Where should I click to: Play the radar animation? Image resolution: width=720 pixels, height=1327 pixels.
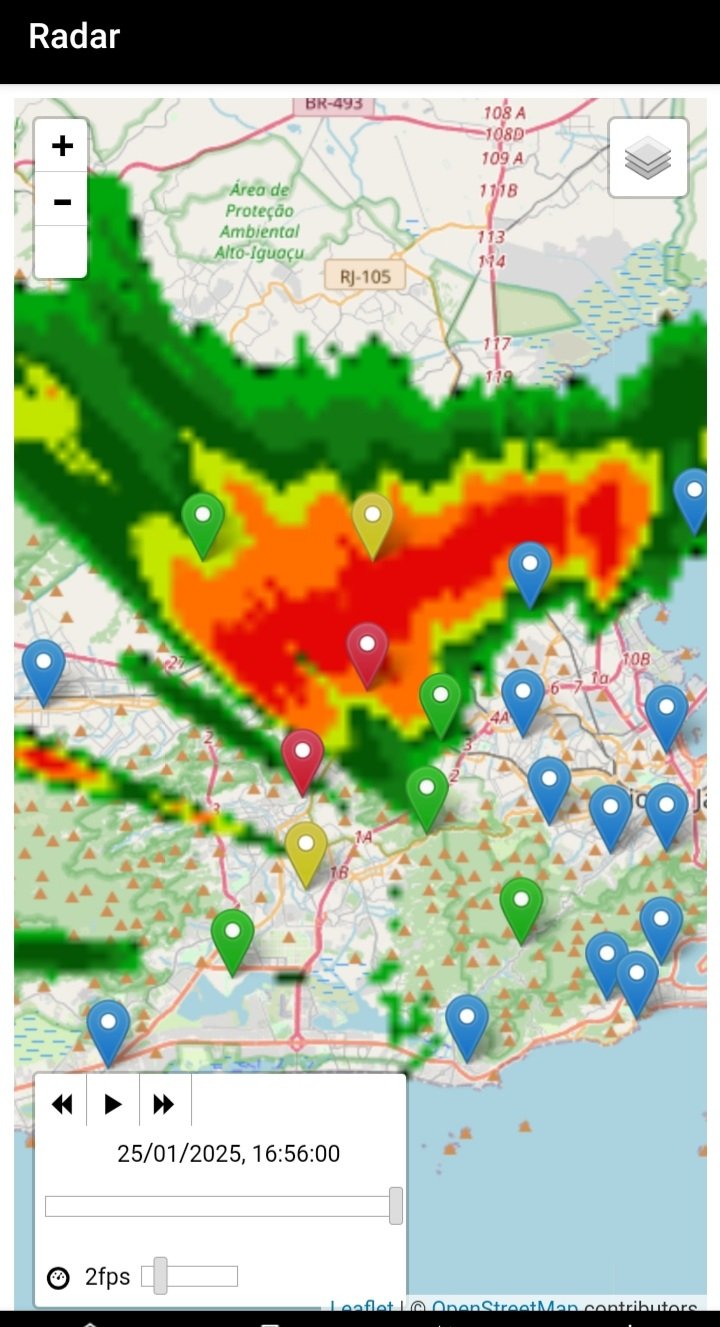(113, 1101)
